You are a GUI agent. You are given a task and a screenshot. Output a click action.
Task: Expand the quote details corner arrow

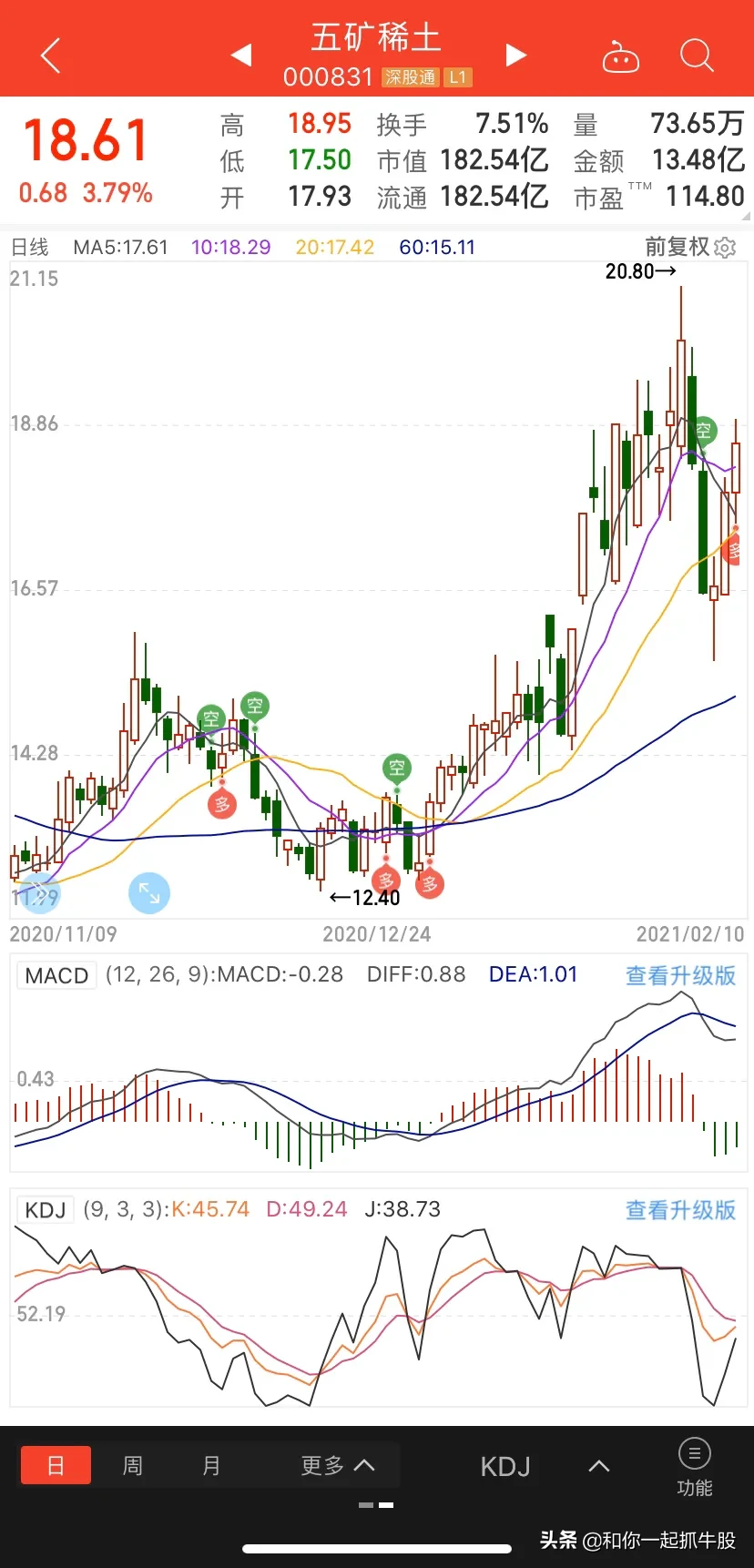tap(746, 217)
